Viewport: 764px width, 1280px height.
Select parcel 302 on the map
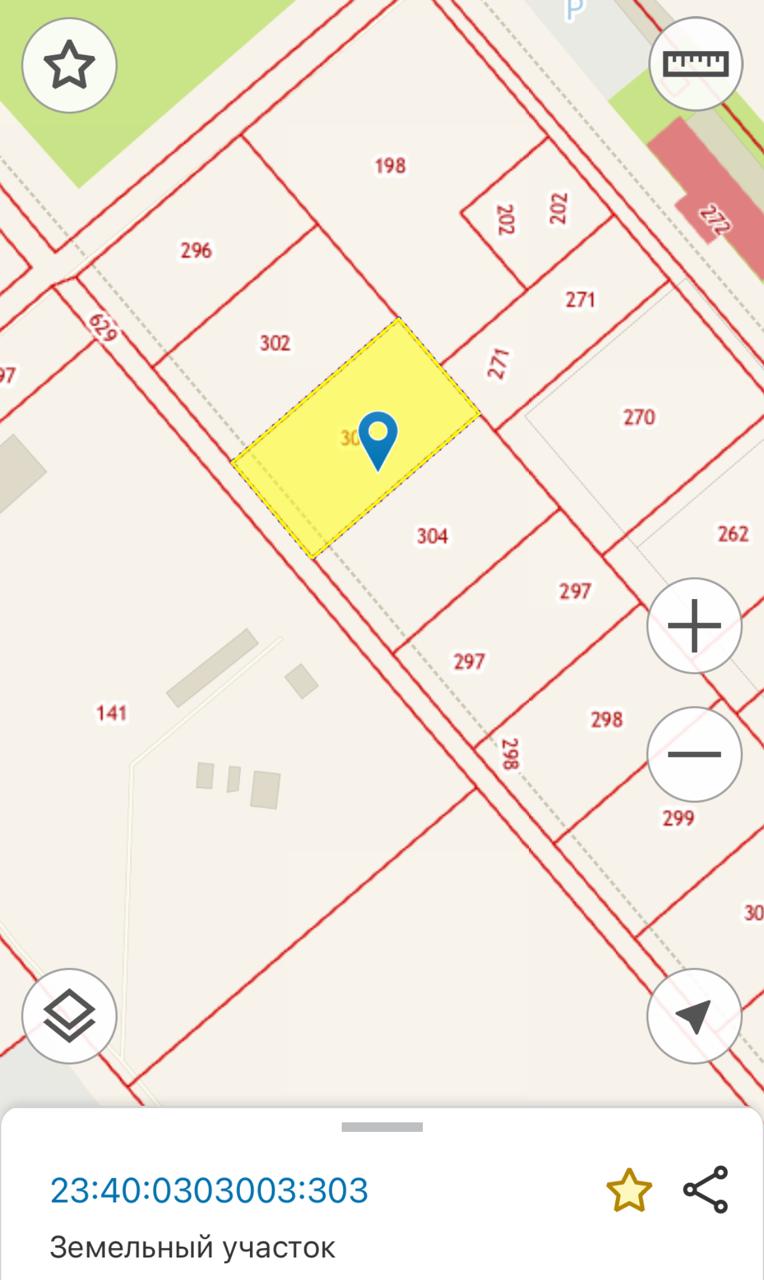pyautogui.click(x=275, y=343)
